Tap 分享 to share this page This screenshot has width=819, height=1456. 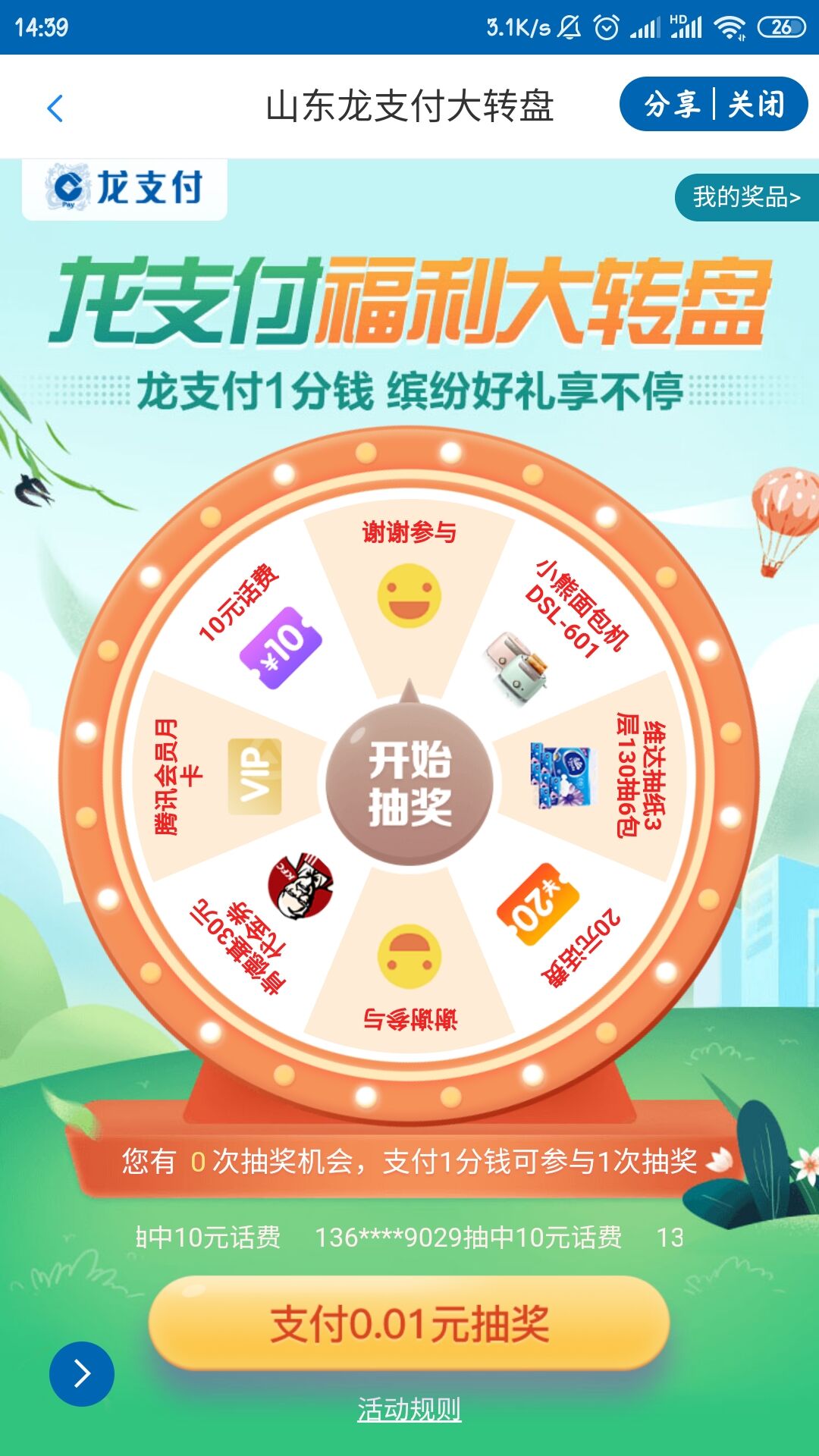(x=672, y=105)
